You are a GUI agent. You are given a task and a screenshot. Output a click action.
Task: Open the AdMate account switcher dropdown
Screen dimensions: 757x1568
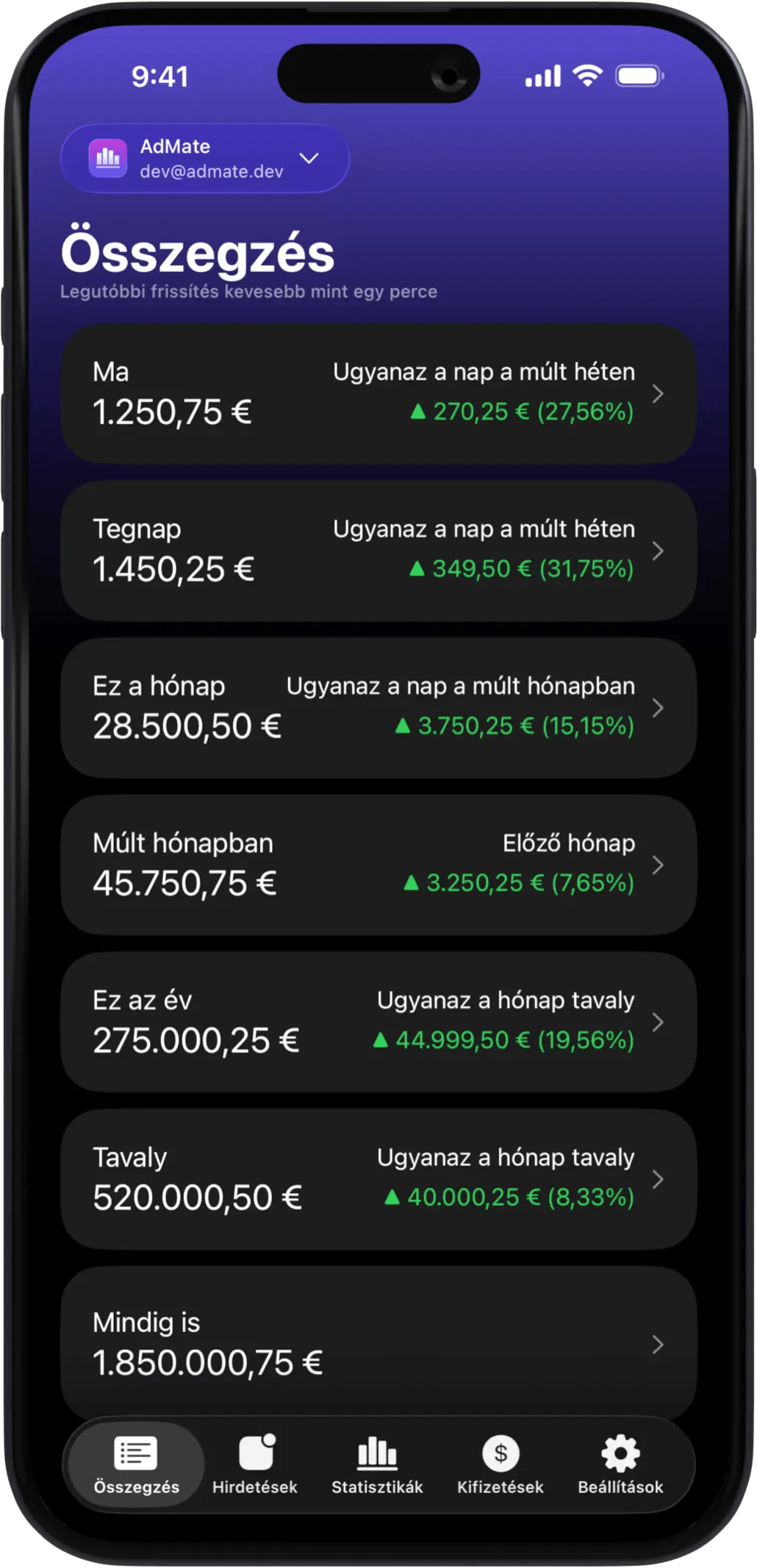tap(204, 159)
